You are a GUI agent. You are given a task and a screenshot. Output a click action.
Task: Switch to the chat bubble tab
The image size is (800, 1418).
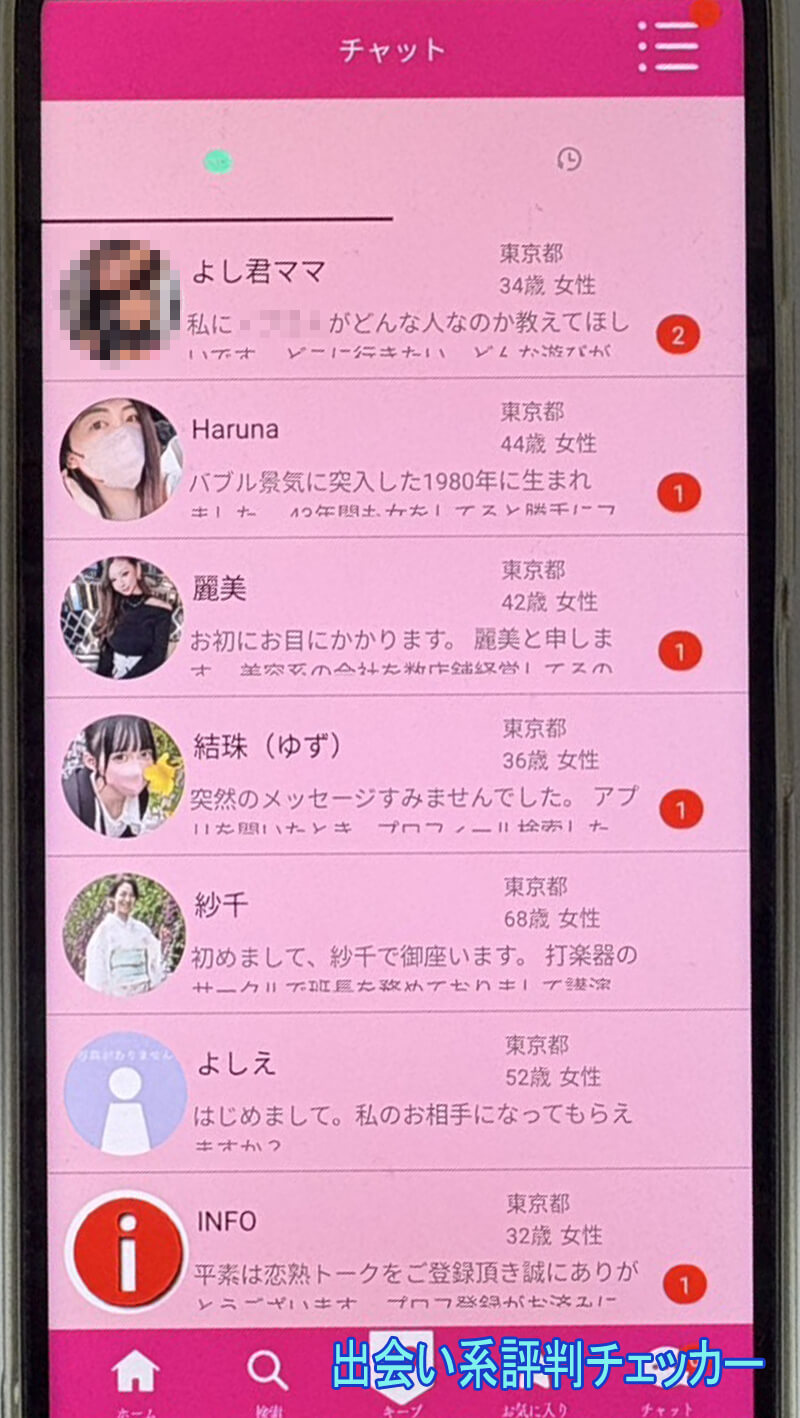pyautogui.click(x=217, y=160)
